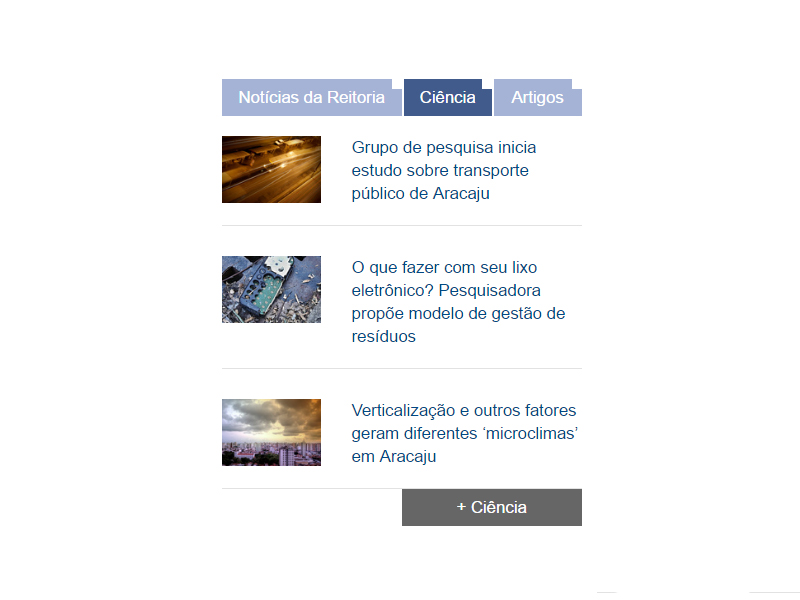Read the lixo eletrônico article
The width and height of the screenshot is (800, 600).
458,302
